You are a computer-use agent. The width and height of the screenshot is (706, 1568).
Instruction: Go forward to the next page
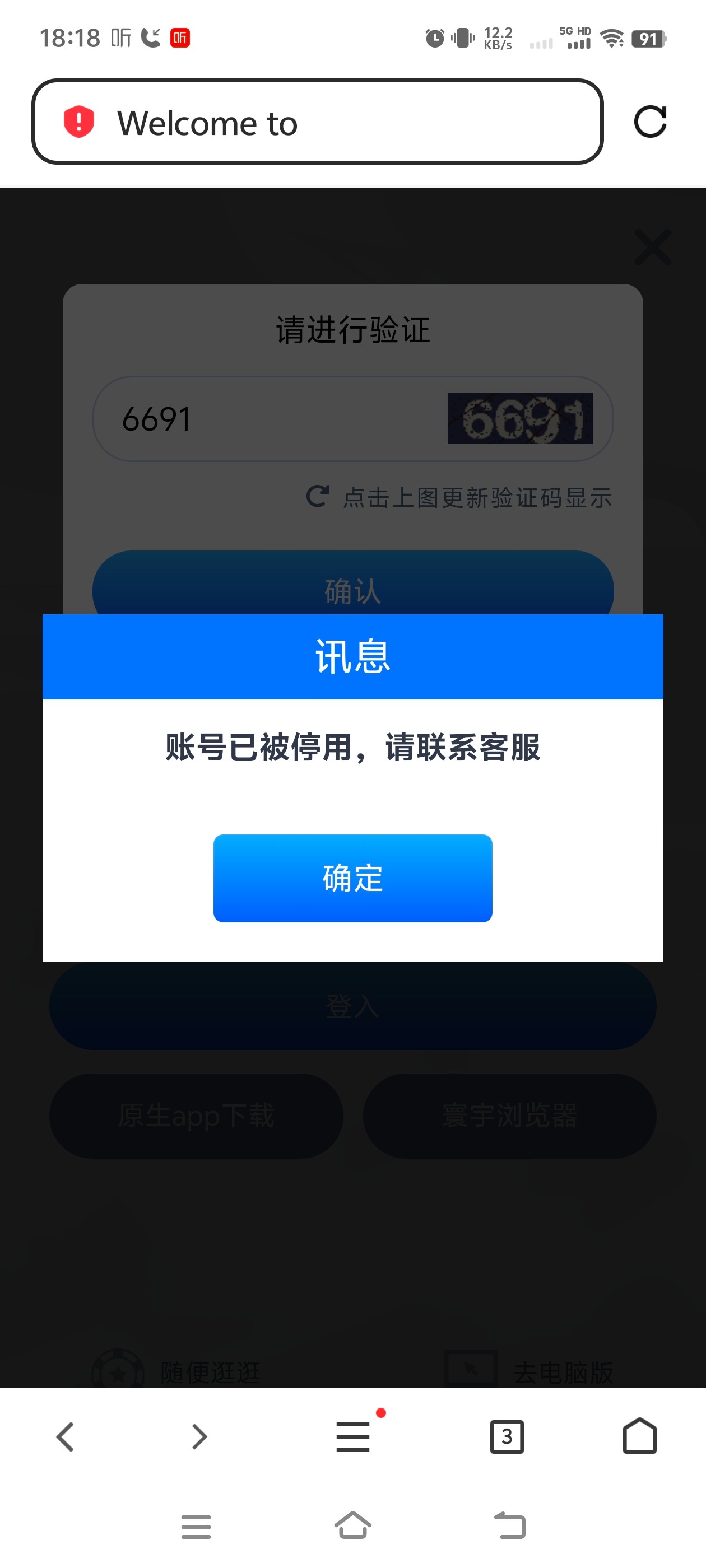coord(199,1436)
